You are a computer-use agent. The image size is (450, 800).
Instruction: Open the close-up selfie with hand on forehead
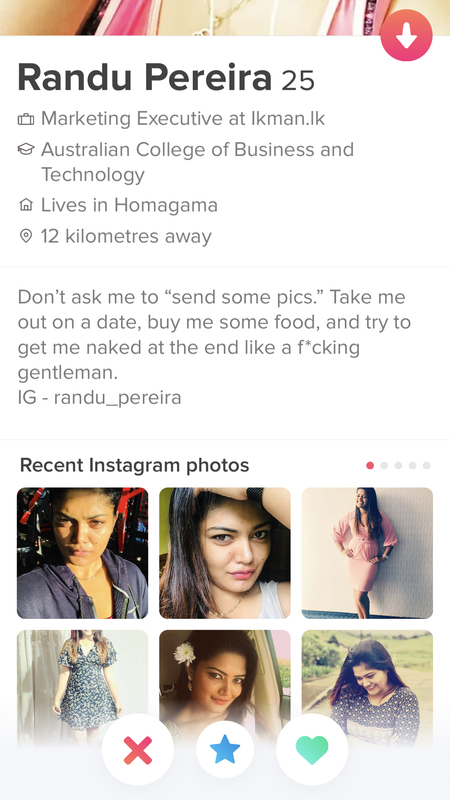[x=225, y=553]
